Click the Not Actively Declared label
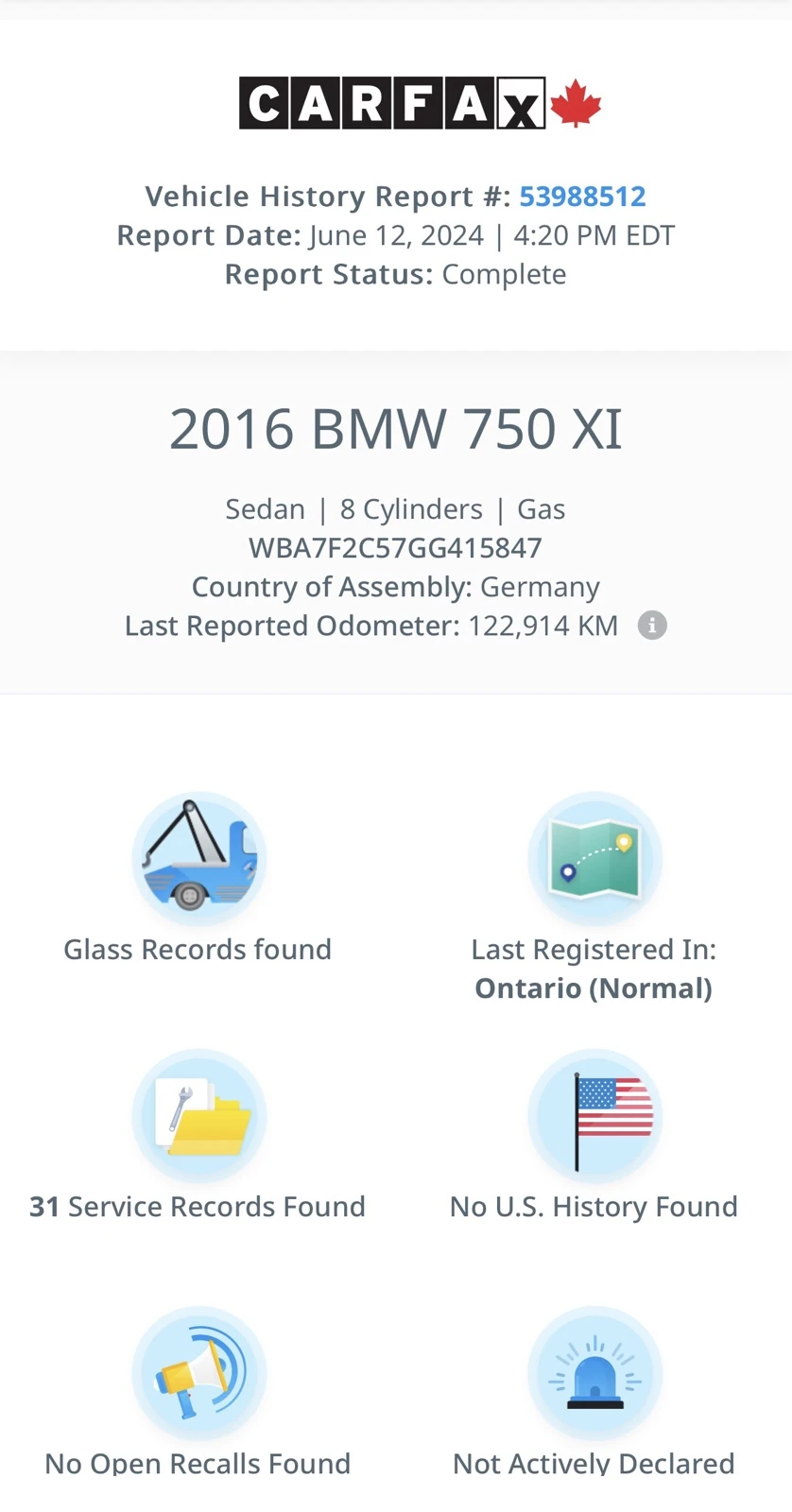The width and height of the screenshot is (792, 1512). coord(594,1463)
